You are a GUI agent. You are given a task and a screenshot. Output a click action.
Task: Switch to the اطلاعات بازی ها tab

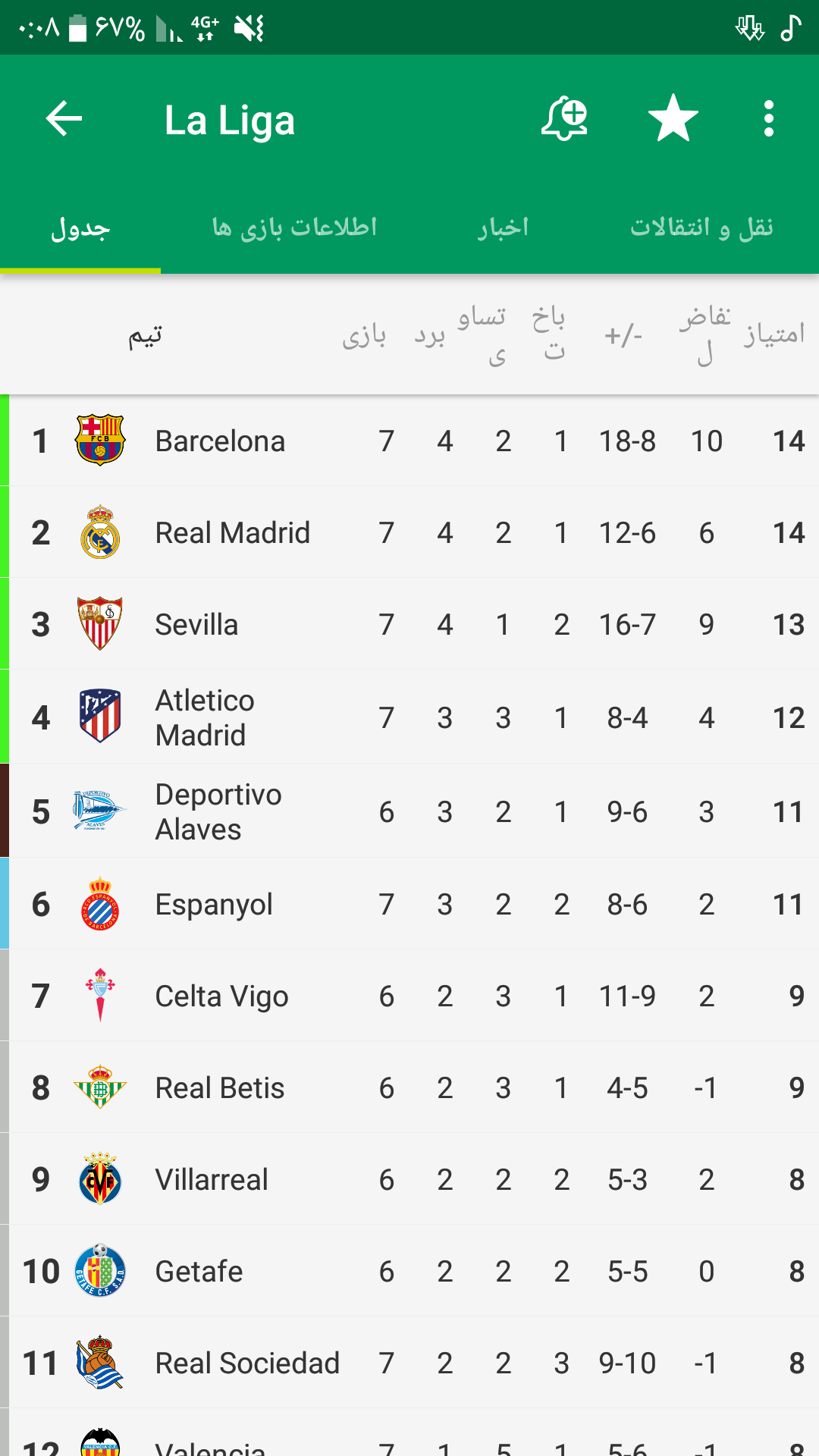pyautogui.click(x=294, y=227)
